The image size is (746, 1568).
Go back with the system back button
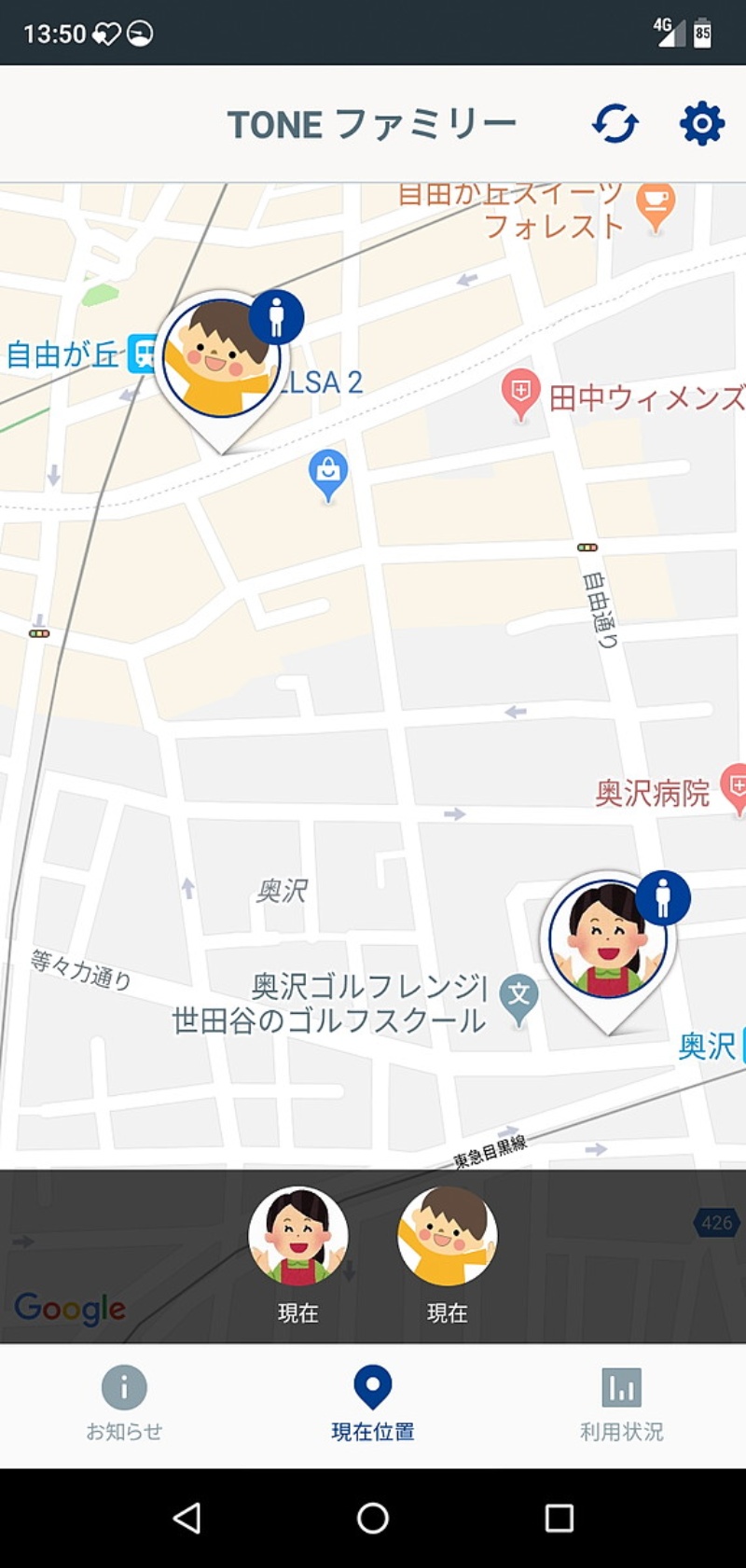186,1519
